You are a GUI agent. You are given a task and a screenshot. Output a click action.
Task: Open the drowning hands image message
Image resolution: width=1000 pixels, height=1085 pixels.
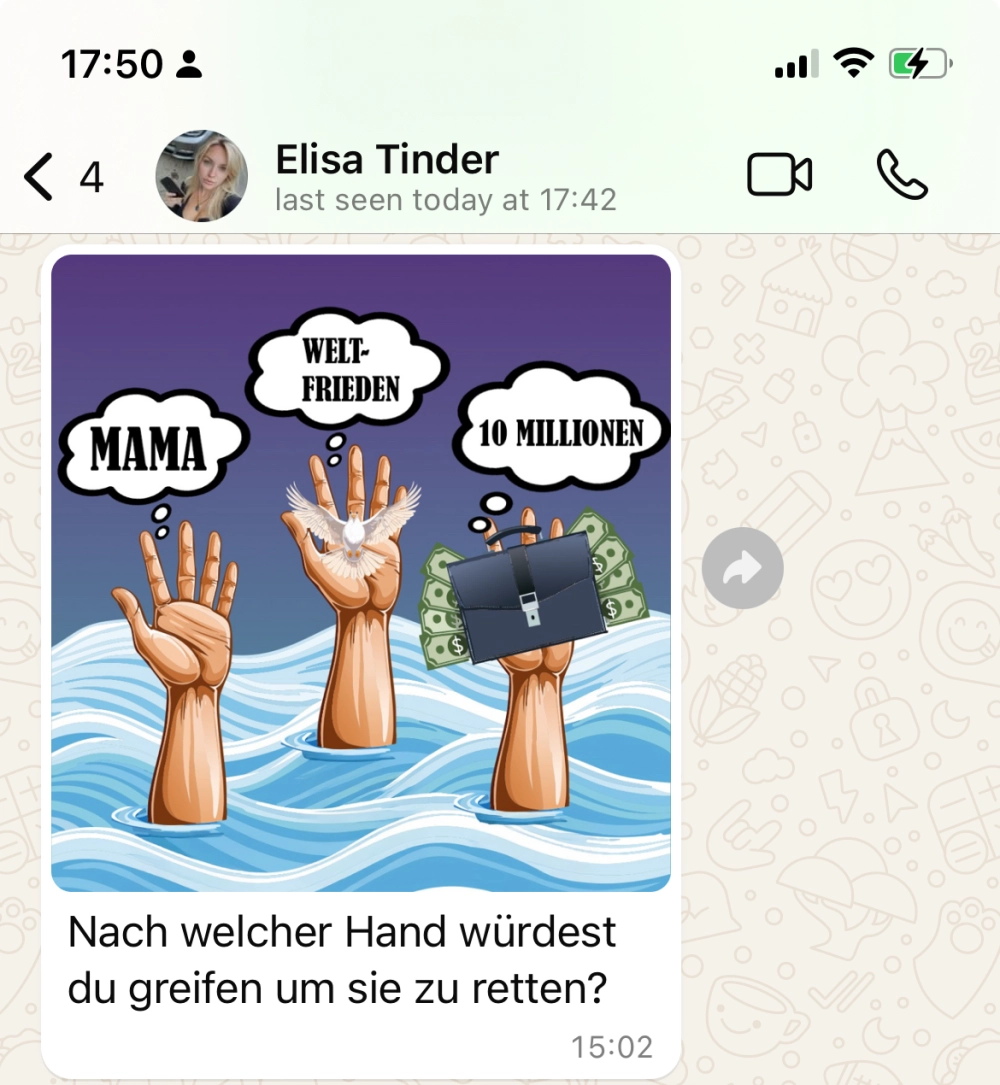[361, 572]
